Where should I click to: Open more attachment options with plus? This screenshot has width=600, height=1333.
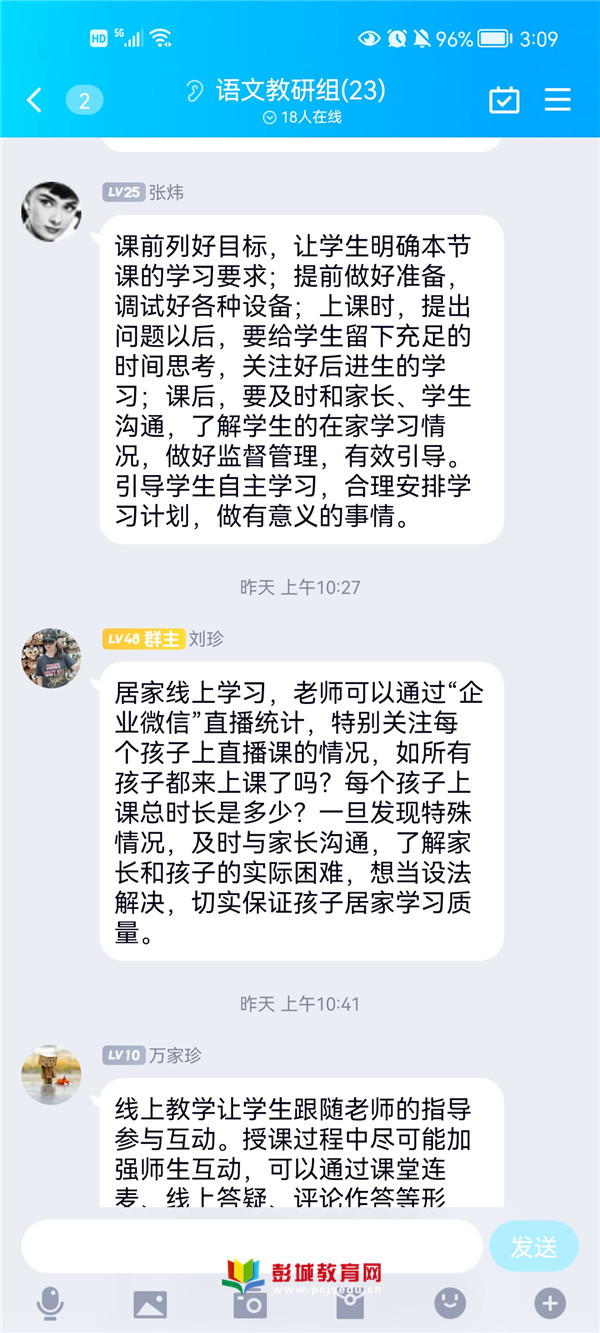tap(550, 1302)
